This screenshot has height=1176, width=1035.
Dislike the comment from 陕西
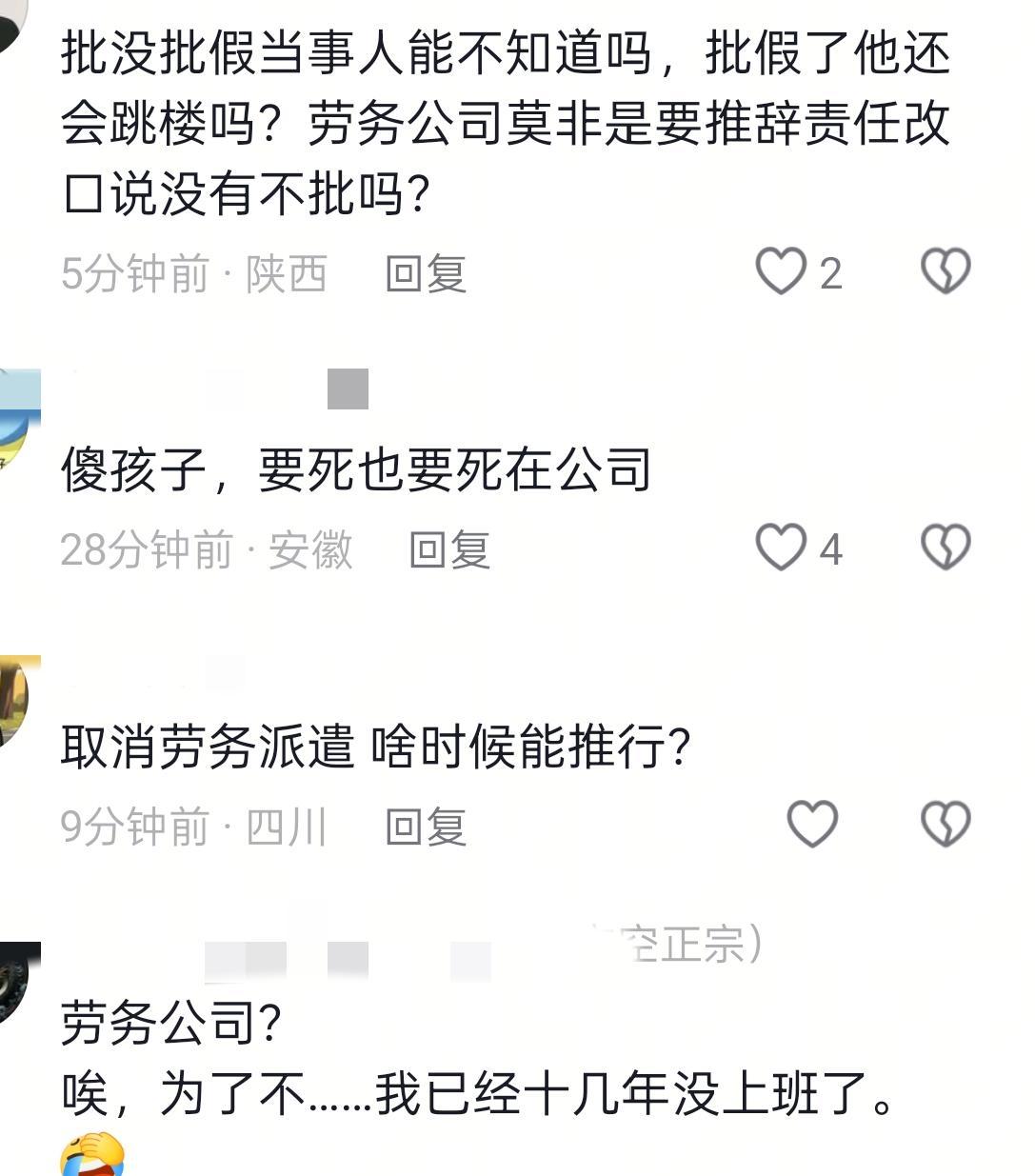(x=945, y=272)
